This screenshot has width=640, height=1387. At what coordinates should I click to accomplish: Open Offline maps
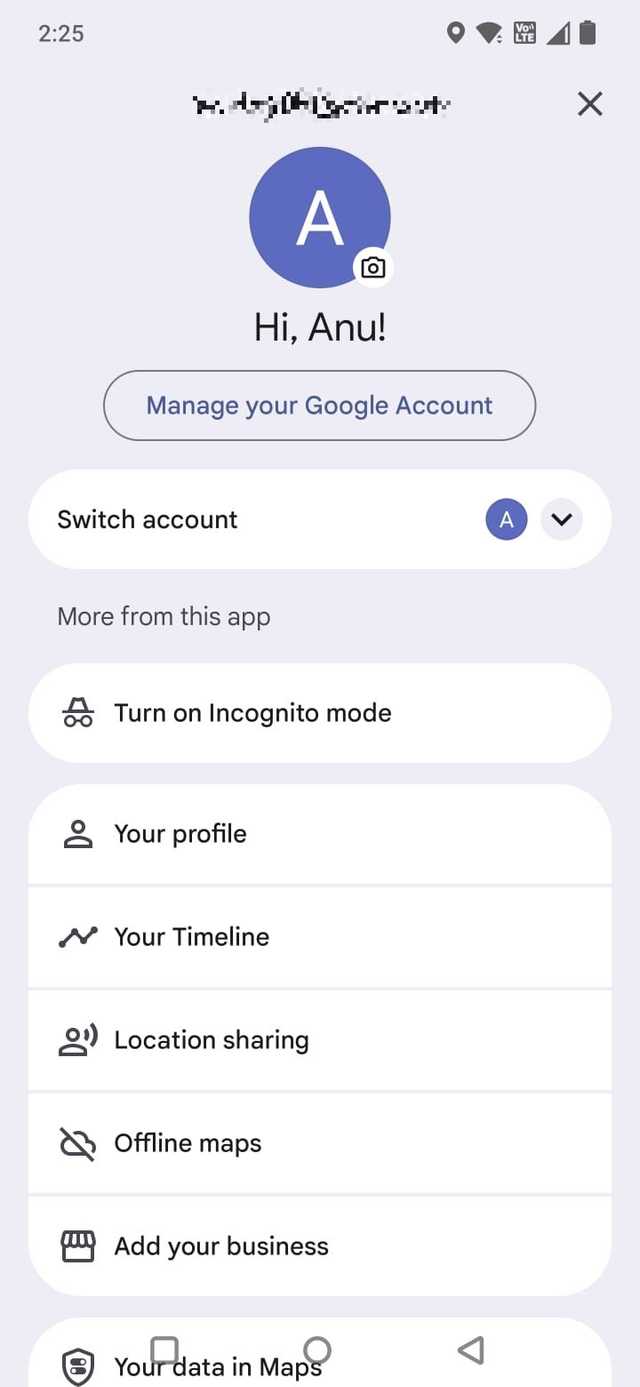click(319, 1143)
